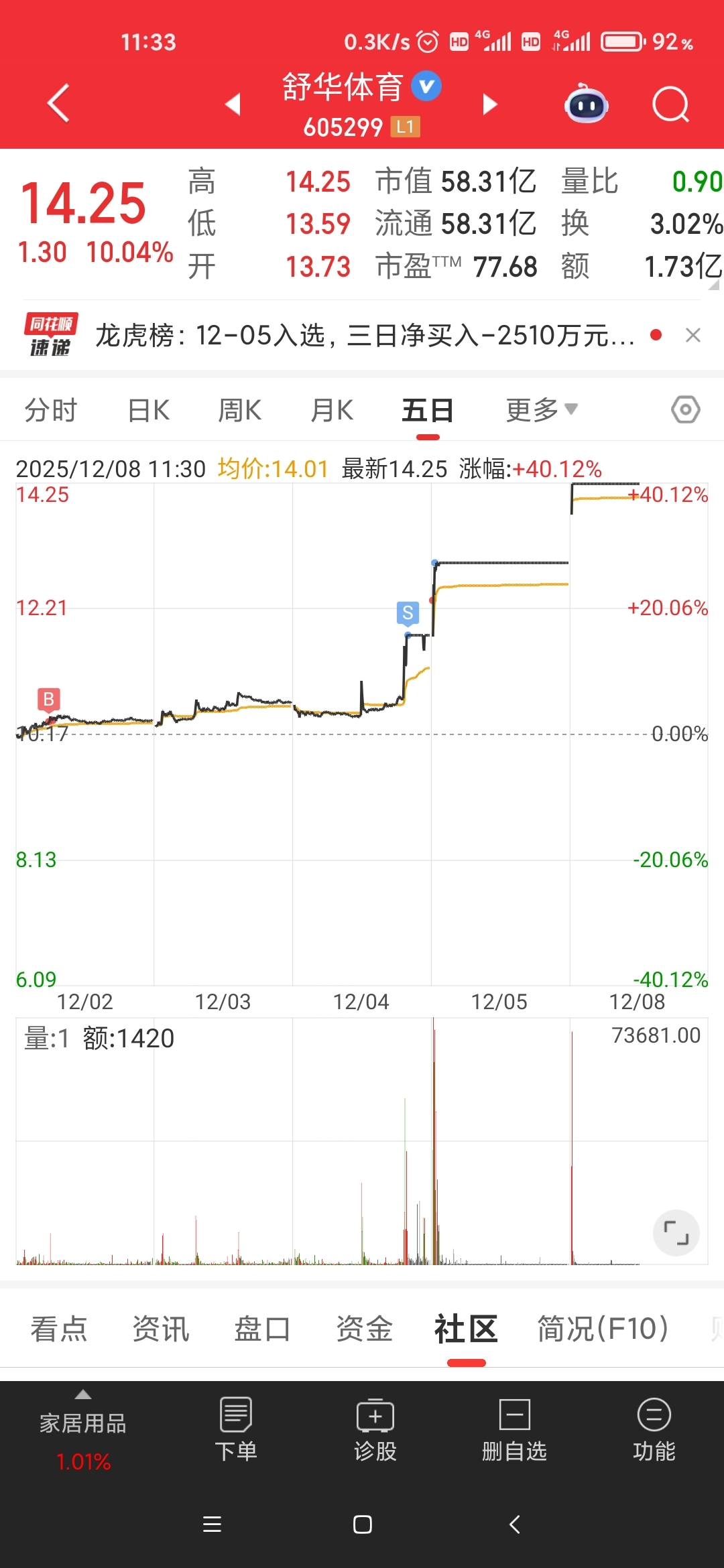View the 资金 tab

pyautogui.click(x=364, y=1329)
